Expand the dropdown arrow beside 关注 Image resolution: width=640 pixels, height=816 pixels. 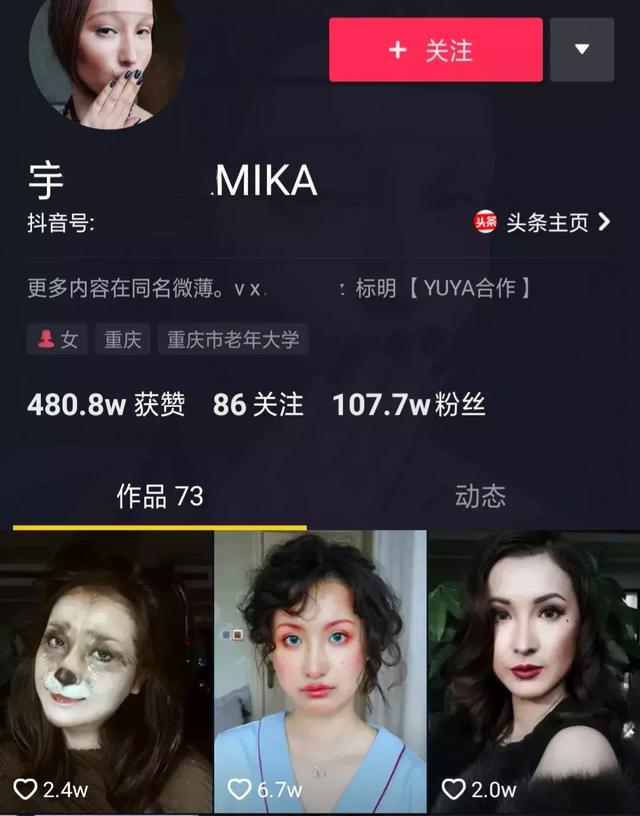[581, 50]
